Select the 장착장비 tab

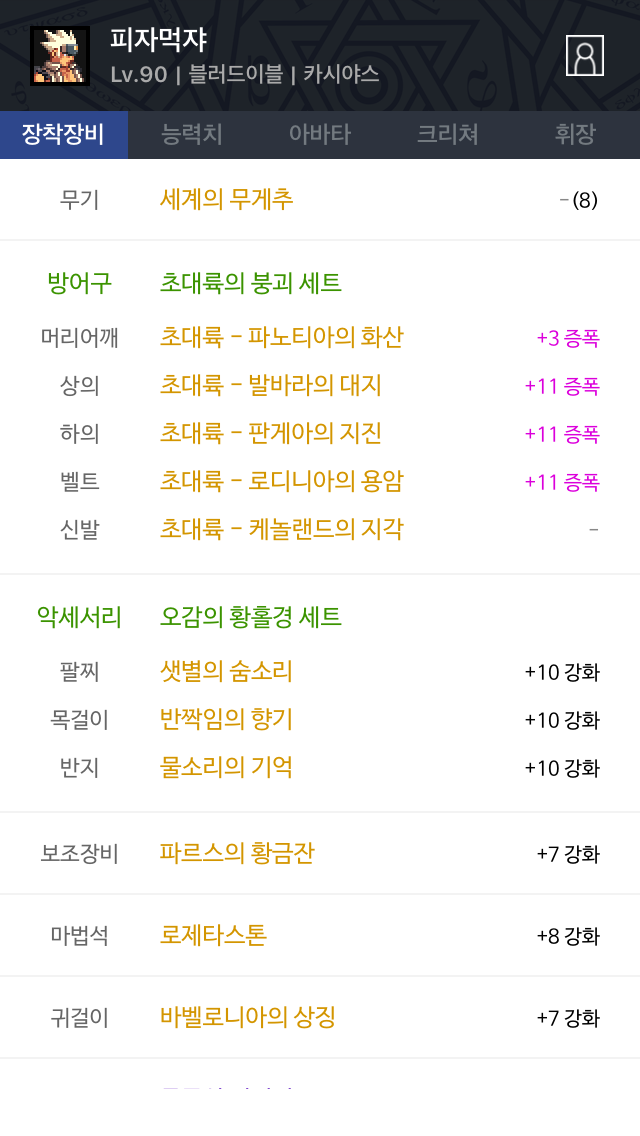click(64, 135)
